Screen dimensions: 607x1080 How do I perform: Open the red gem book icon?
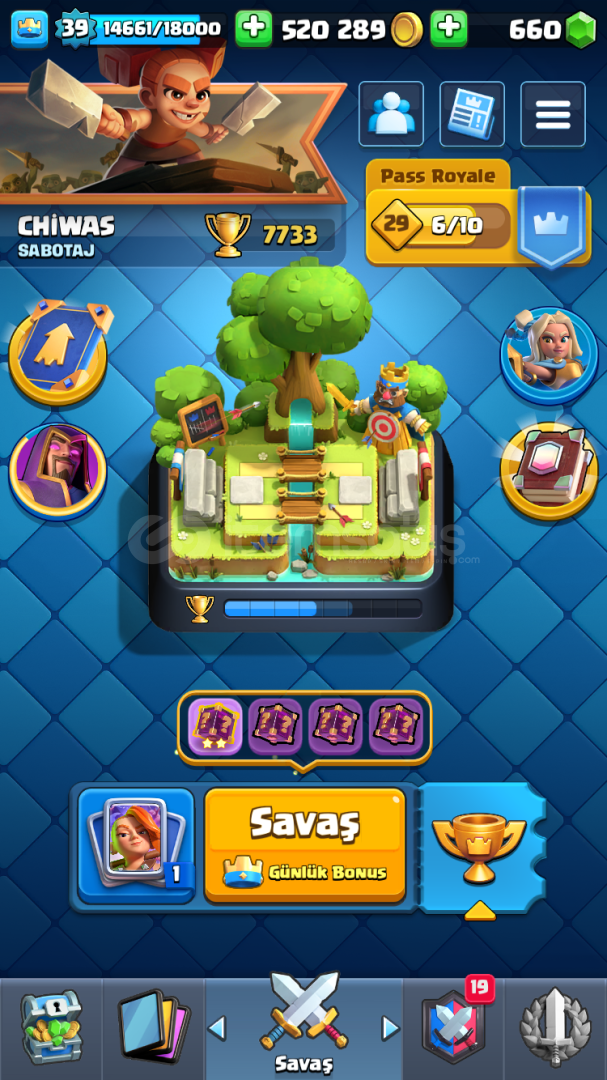pyautogui.click(x=548, y=470)
